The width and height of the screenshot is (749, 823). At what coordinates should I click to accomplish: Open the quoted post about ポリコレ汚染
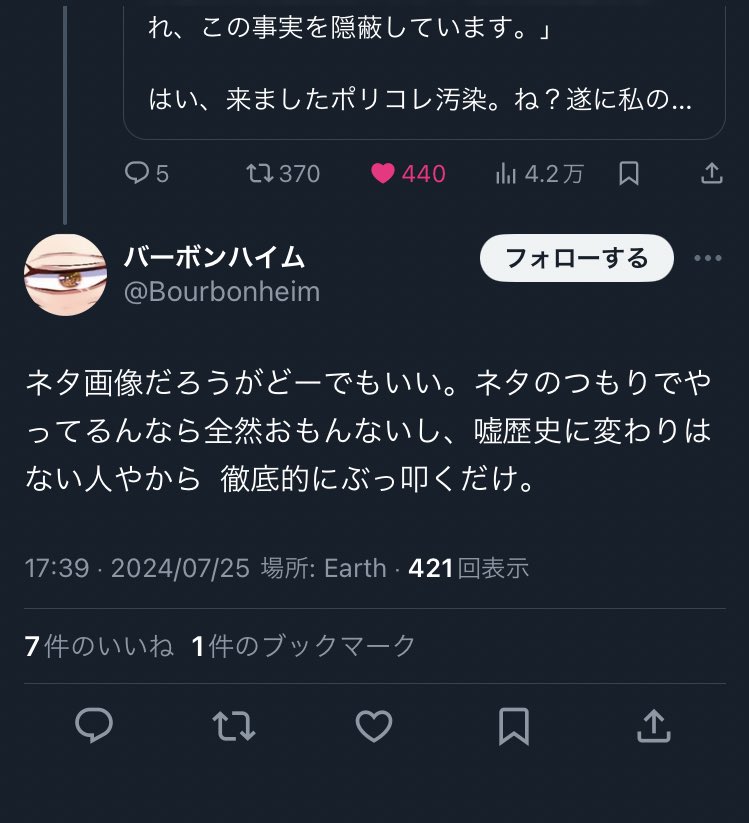(x=423, y=70)
